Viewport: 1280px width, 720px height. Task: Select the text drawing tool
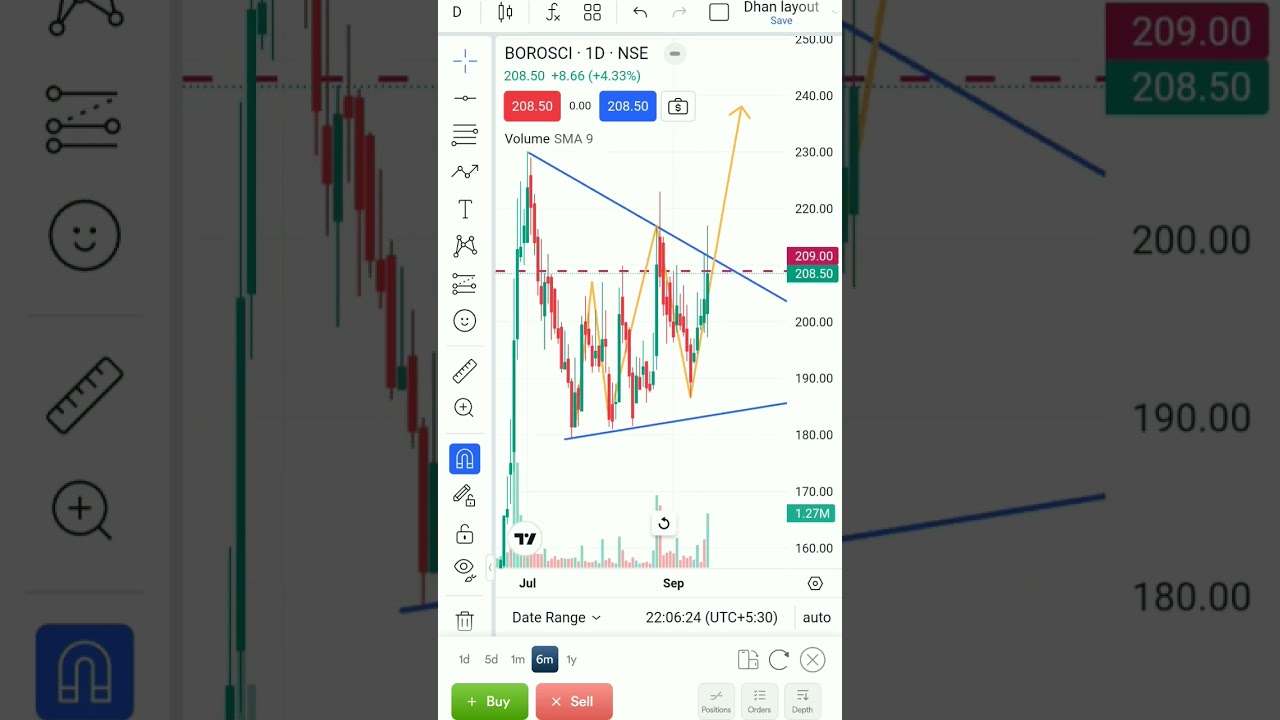pyautogui.click(x=465, y=209)
